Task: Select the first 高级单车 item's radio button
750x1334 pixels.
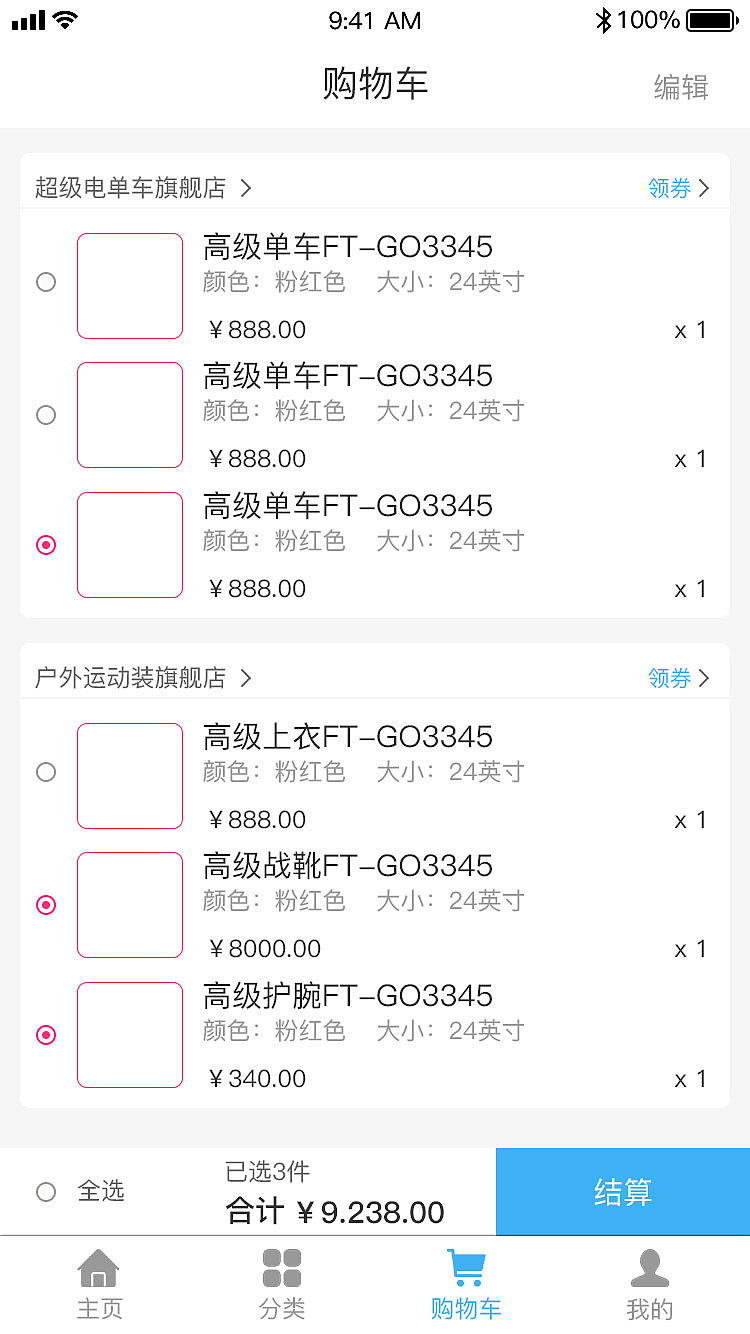Action: [46, 282]
